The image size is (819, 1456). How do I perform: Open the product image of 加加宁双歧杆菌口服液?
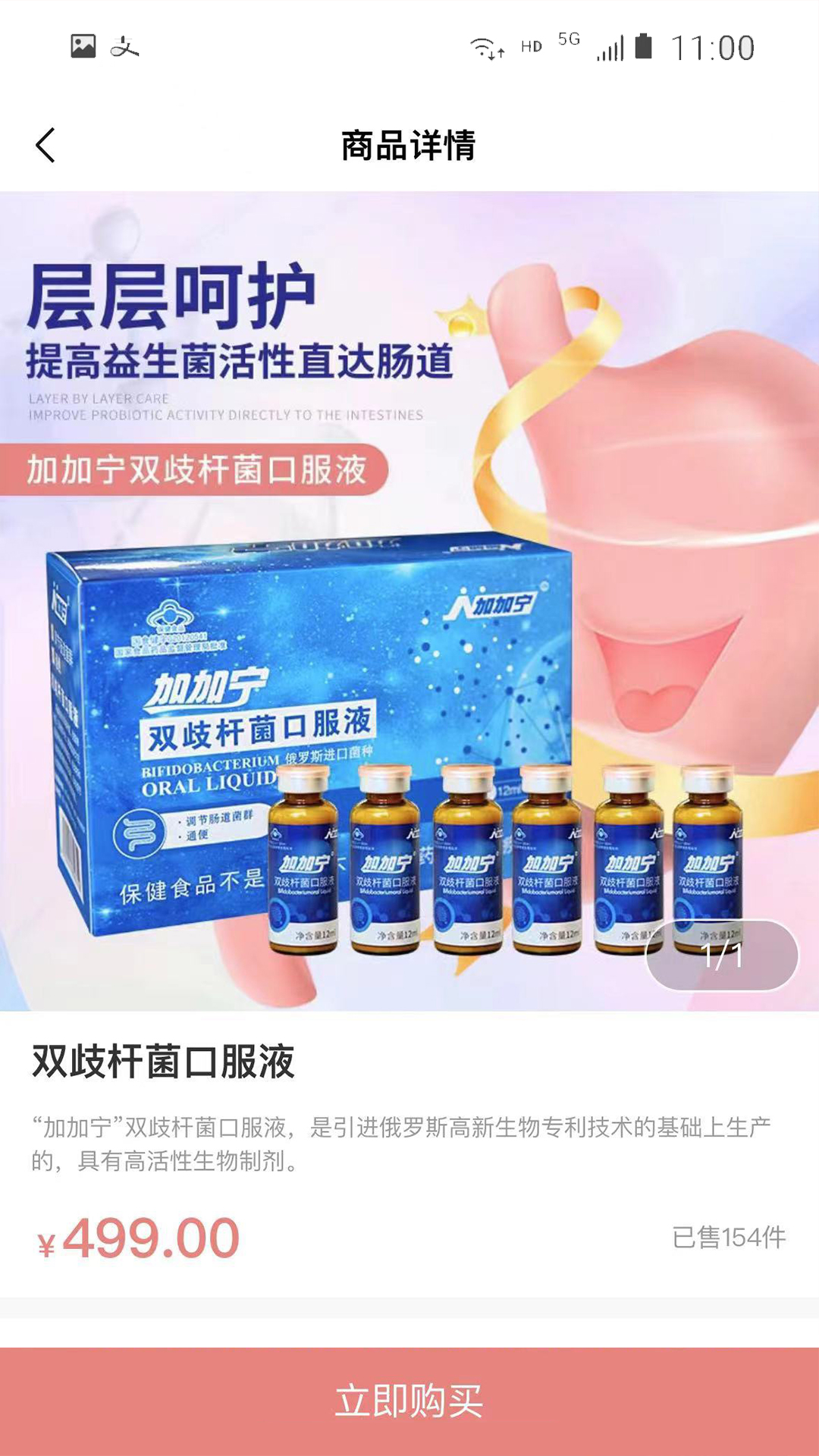point(409,601)
